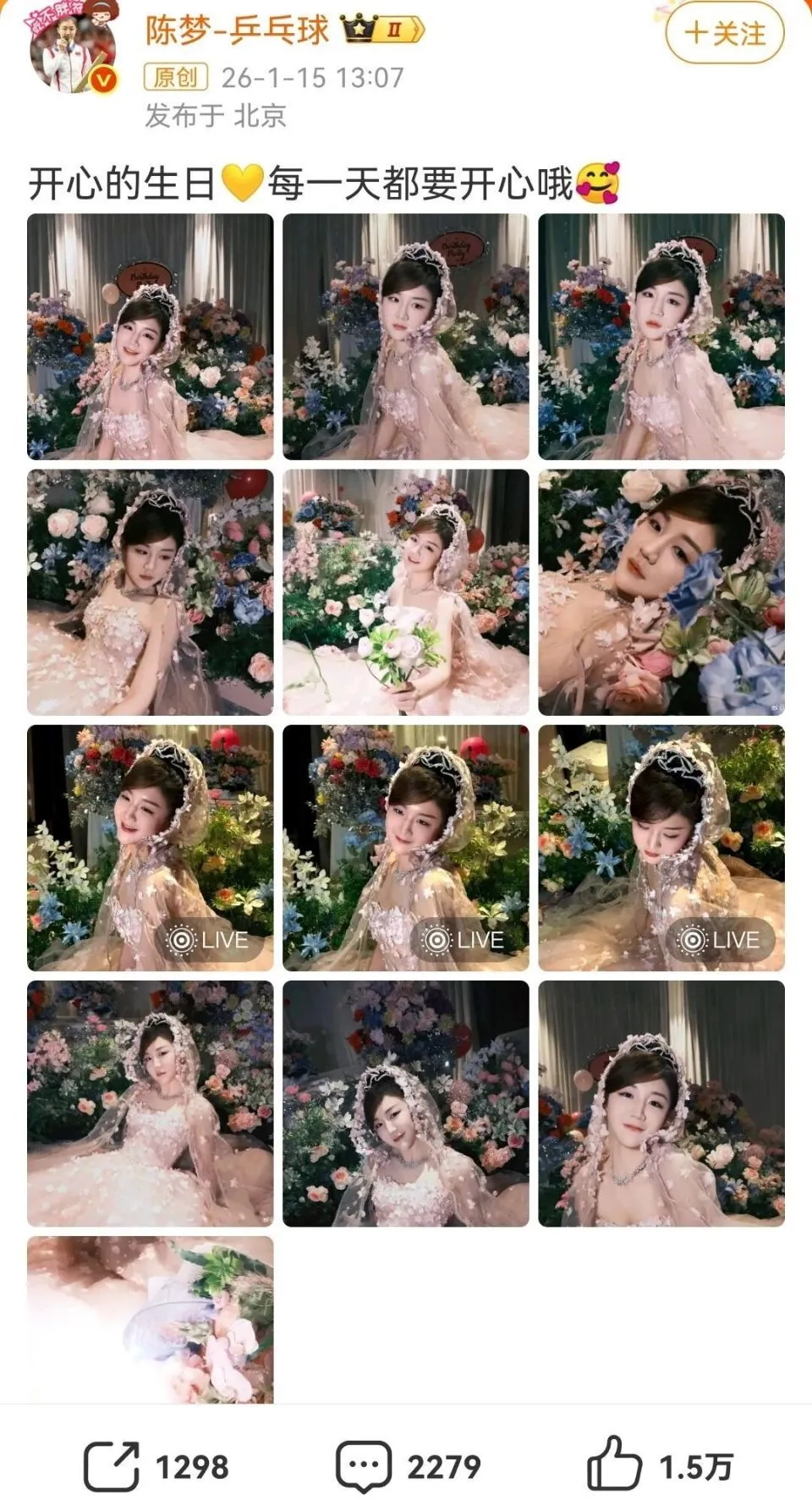Like this birthday post

660,1465
